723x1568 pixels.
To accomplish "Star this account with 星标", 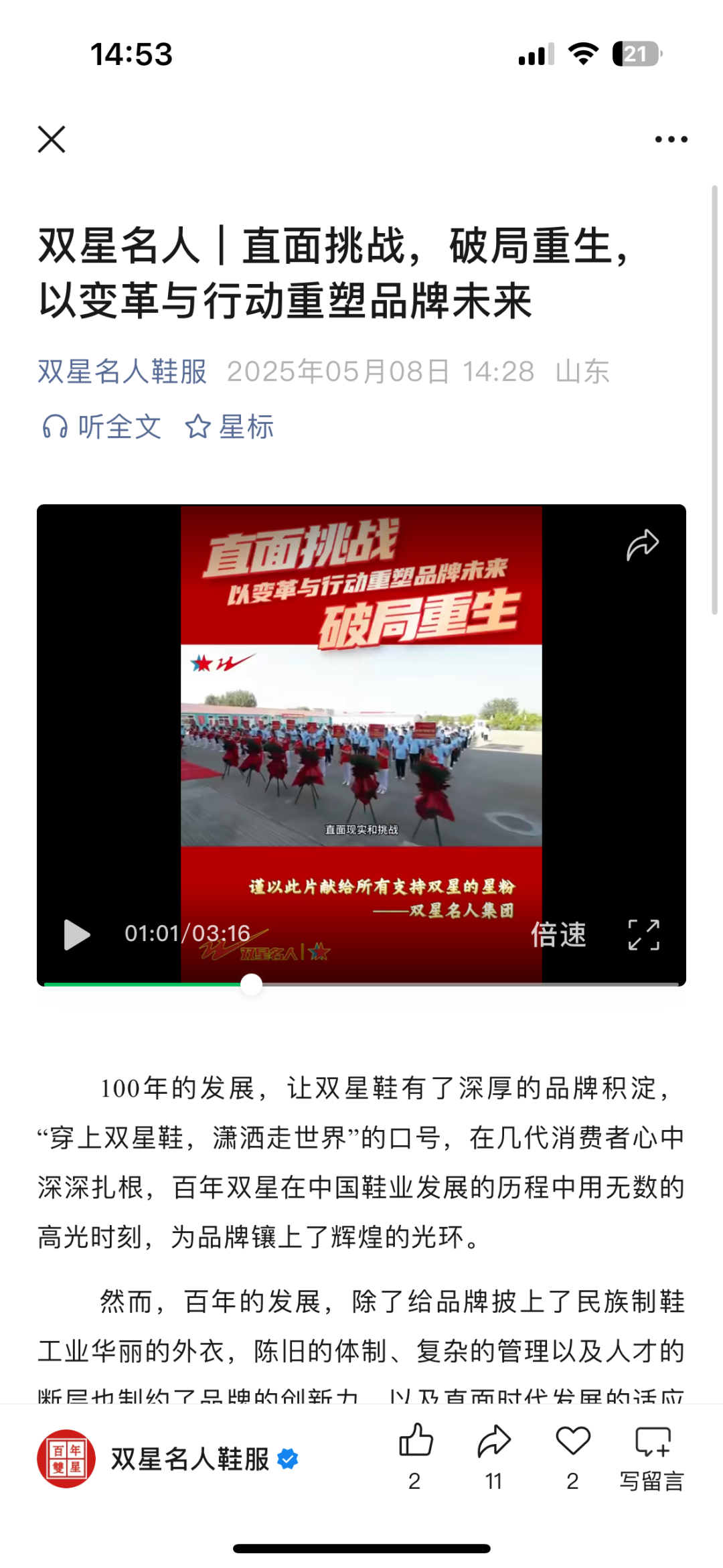I will (x=229, y=427).
